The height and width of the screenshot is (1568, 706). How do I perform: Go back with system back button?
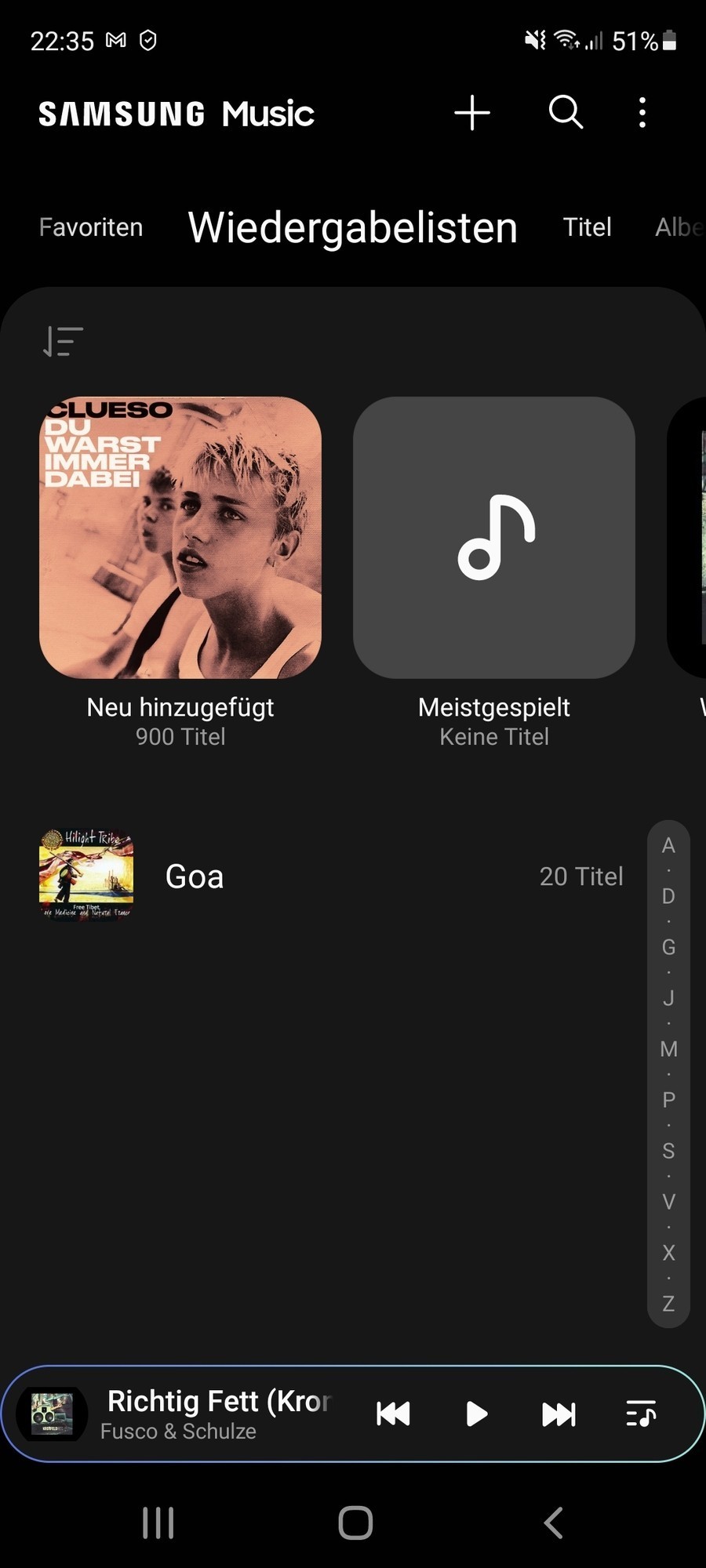[x=553, y=1523]
